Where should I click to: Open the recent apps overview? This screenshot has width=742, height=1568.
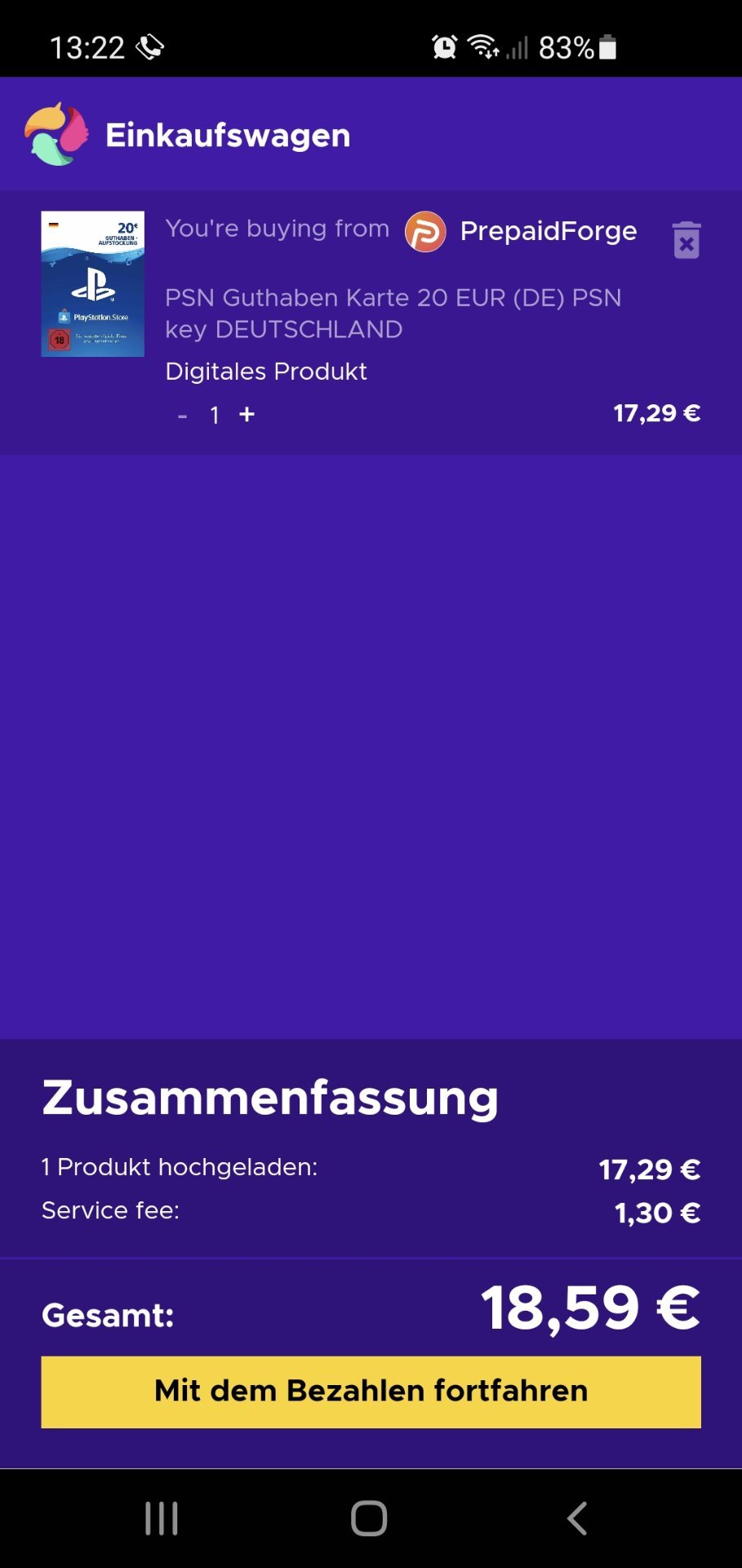coord(162,1518)
